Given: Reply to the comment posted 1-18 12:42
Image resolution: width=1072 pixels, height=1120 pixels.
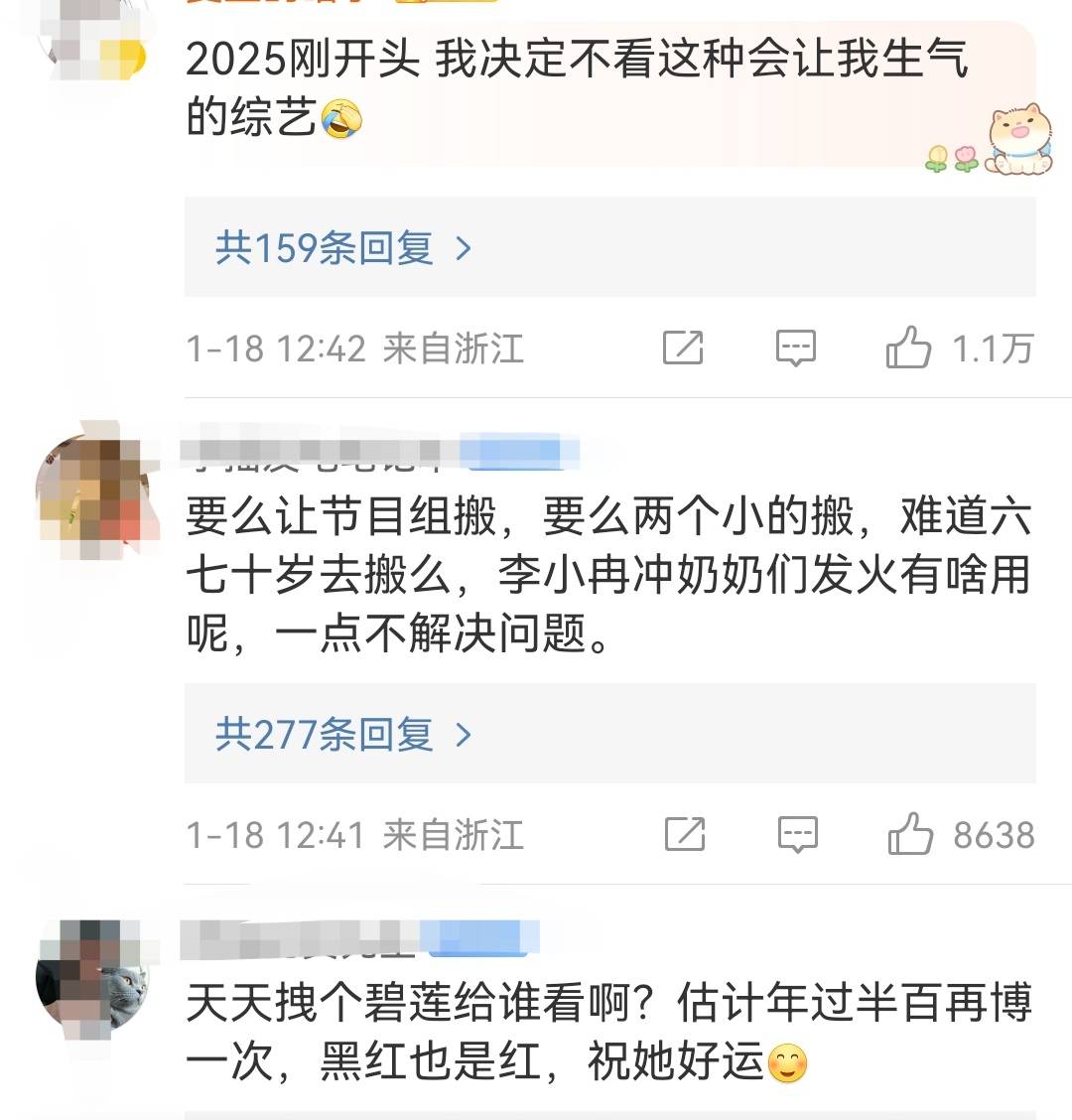Looking at the screenshot, I should 795,348.
